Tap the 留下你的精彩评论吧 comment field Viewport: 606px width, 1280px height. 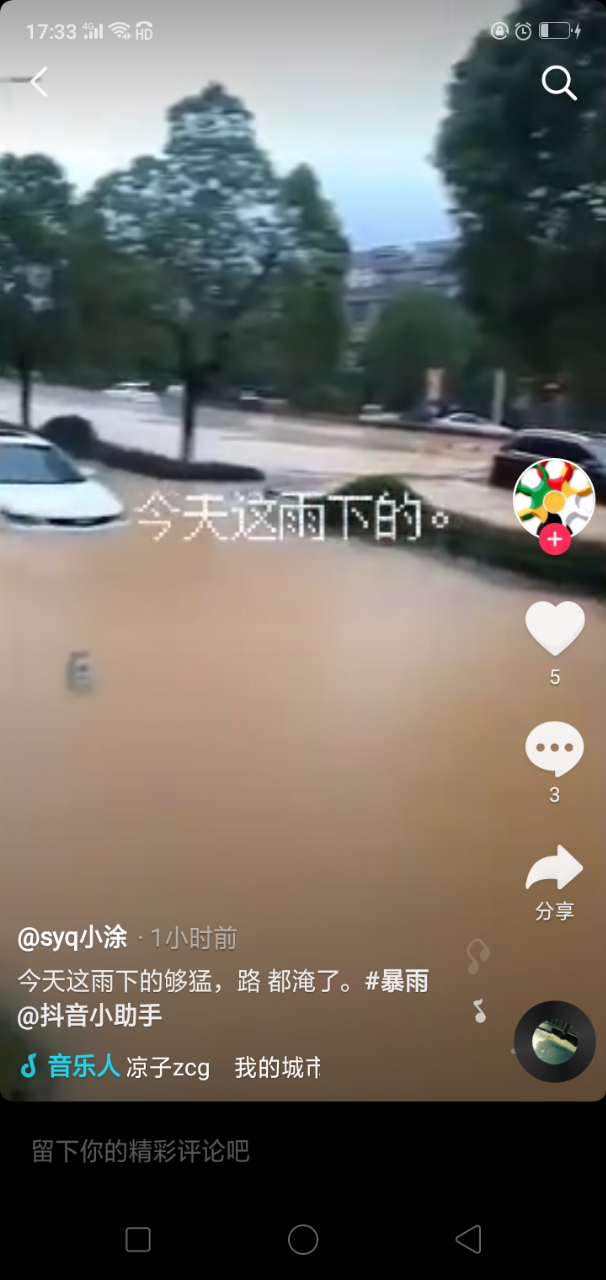coord(140,1151)
